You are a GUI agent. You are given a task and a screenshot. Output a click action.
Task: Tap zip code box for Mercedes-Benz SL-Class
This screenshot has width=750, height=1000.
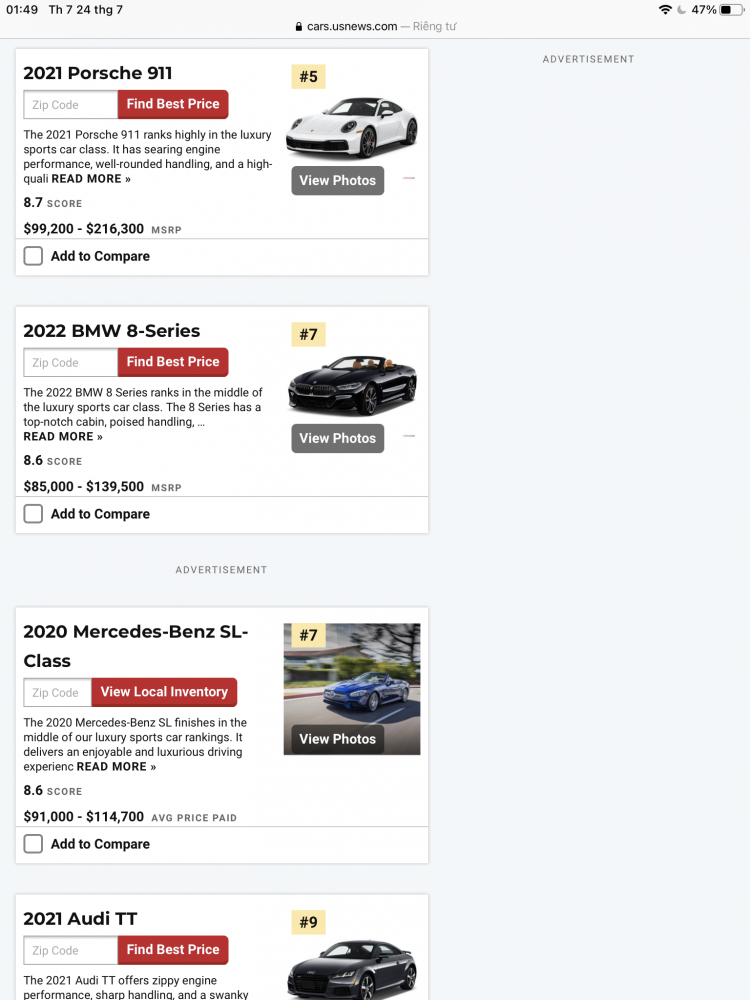tap(58, 693)
